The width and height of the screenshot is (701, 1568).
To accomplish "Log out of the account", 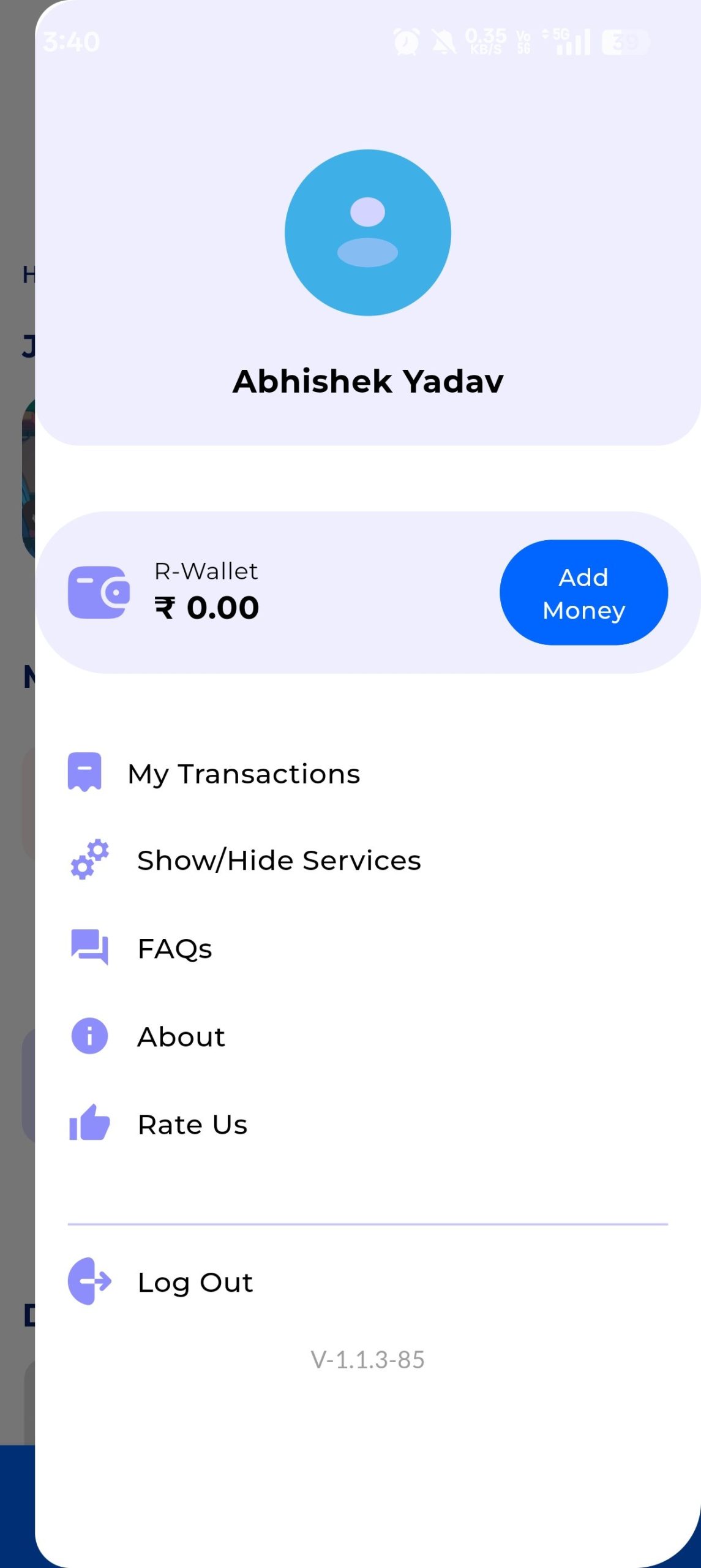I will (x=195, y=1282).
